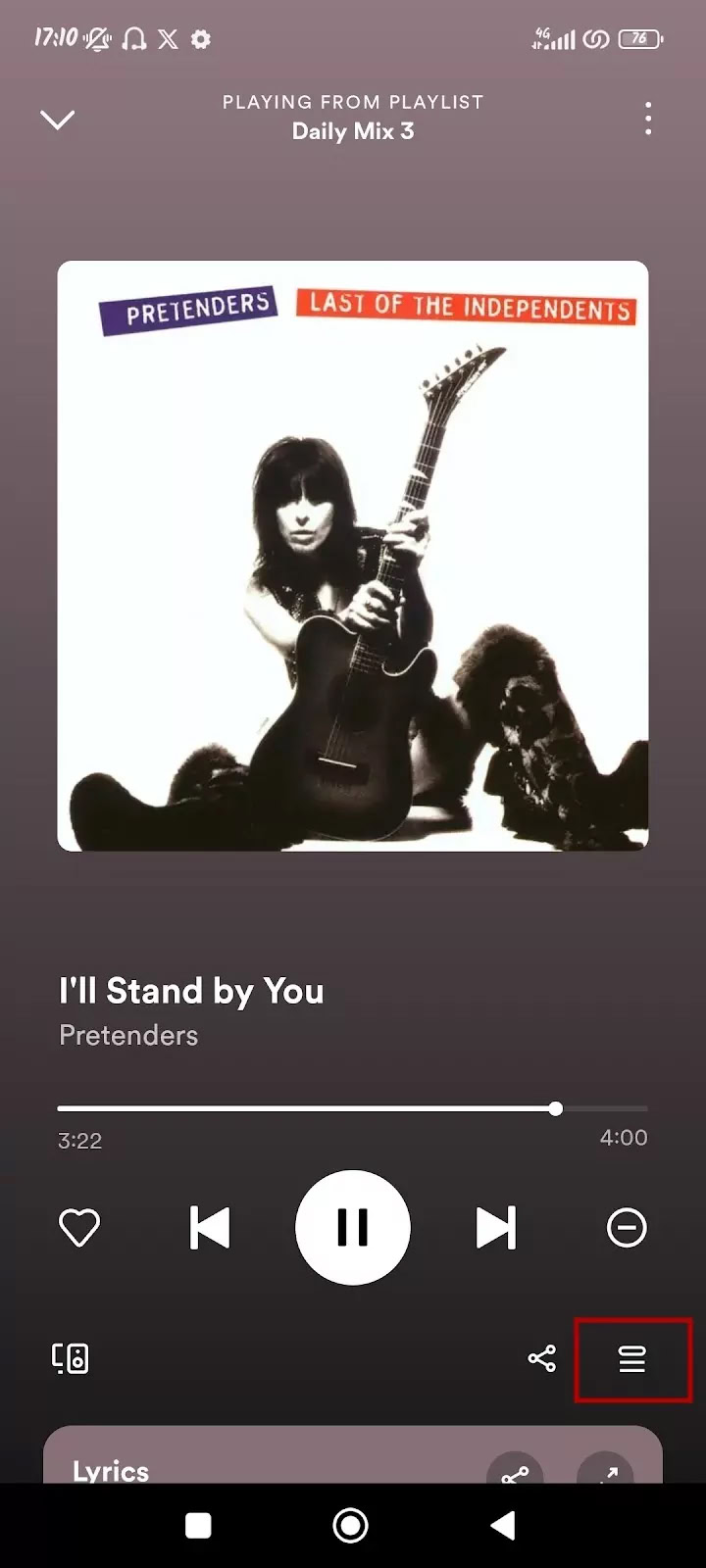Share lyrics from the Lyrics card
Viewport: 706px width, 1568px height.
pyautogui.click(x=515, y=1471)
